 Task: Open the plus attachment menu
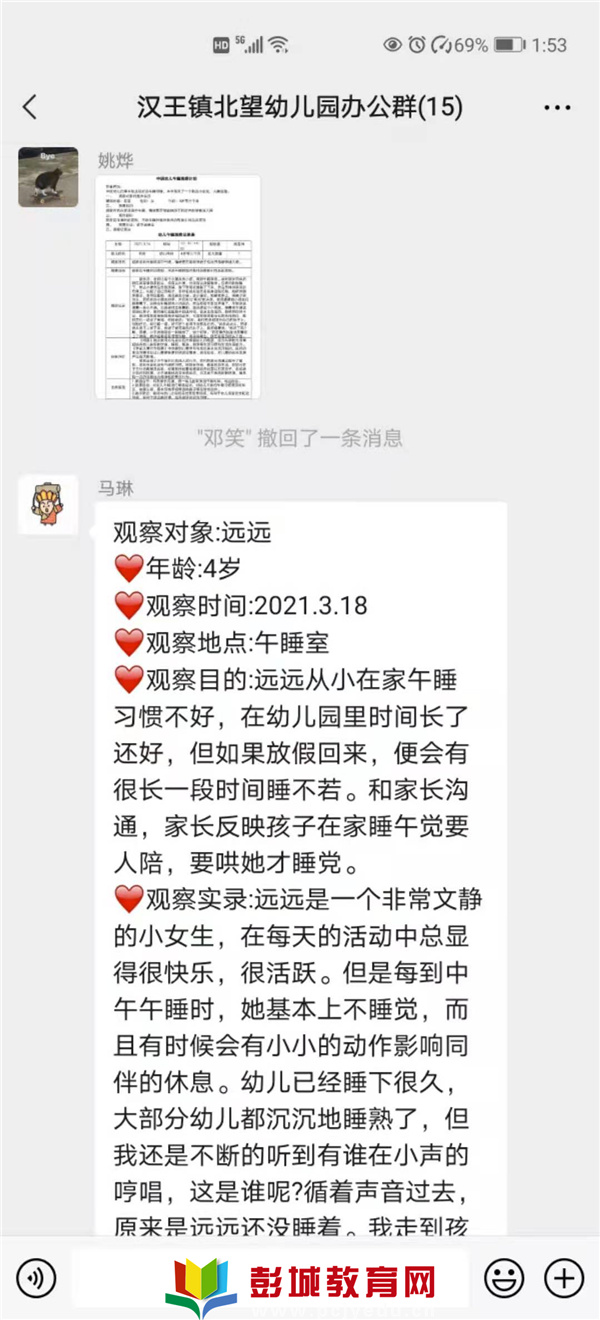[x=563, y=1277]
